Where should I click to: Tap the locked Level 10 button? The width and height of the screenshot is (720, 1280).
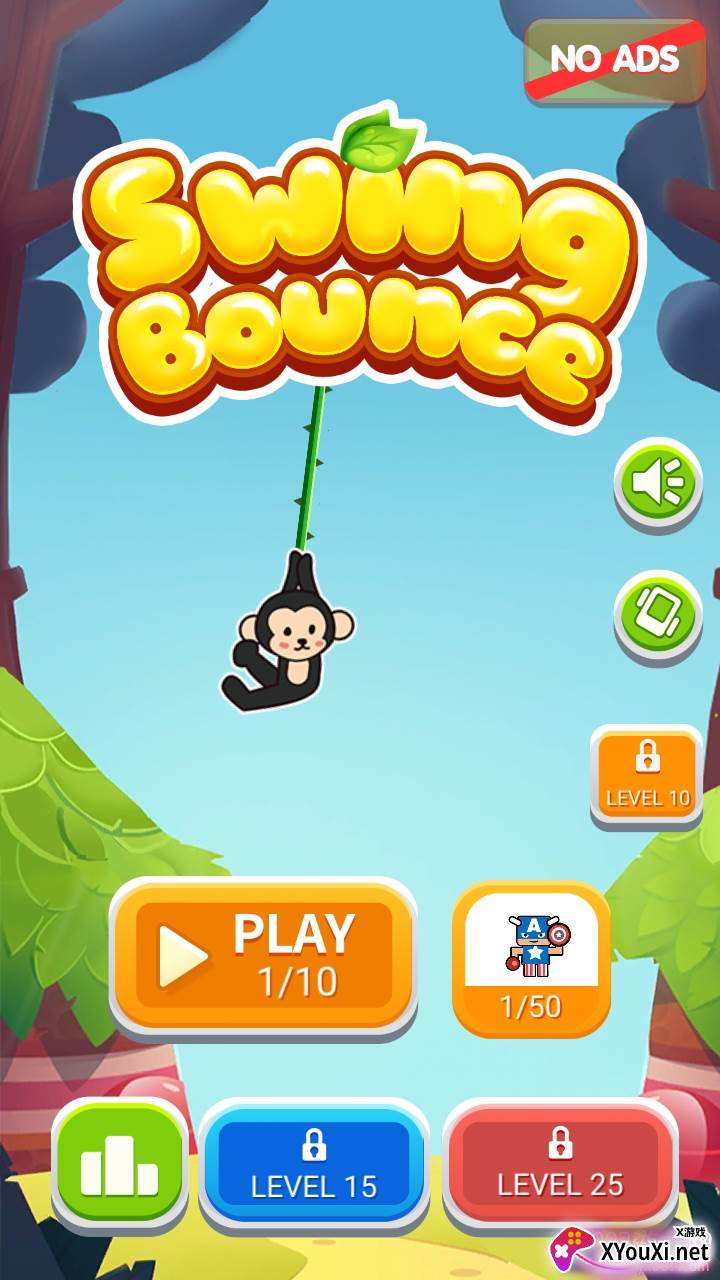pyautogui.click(x=647, y=775)
